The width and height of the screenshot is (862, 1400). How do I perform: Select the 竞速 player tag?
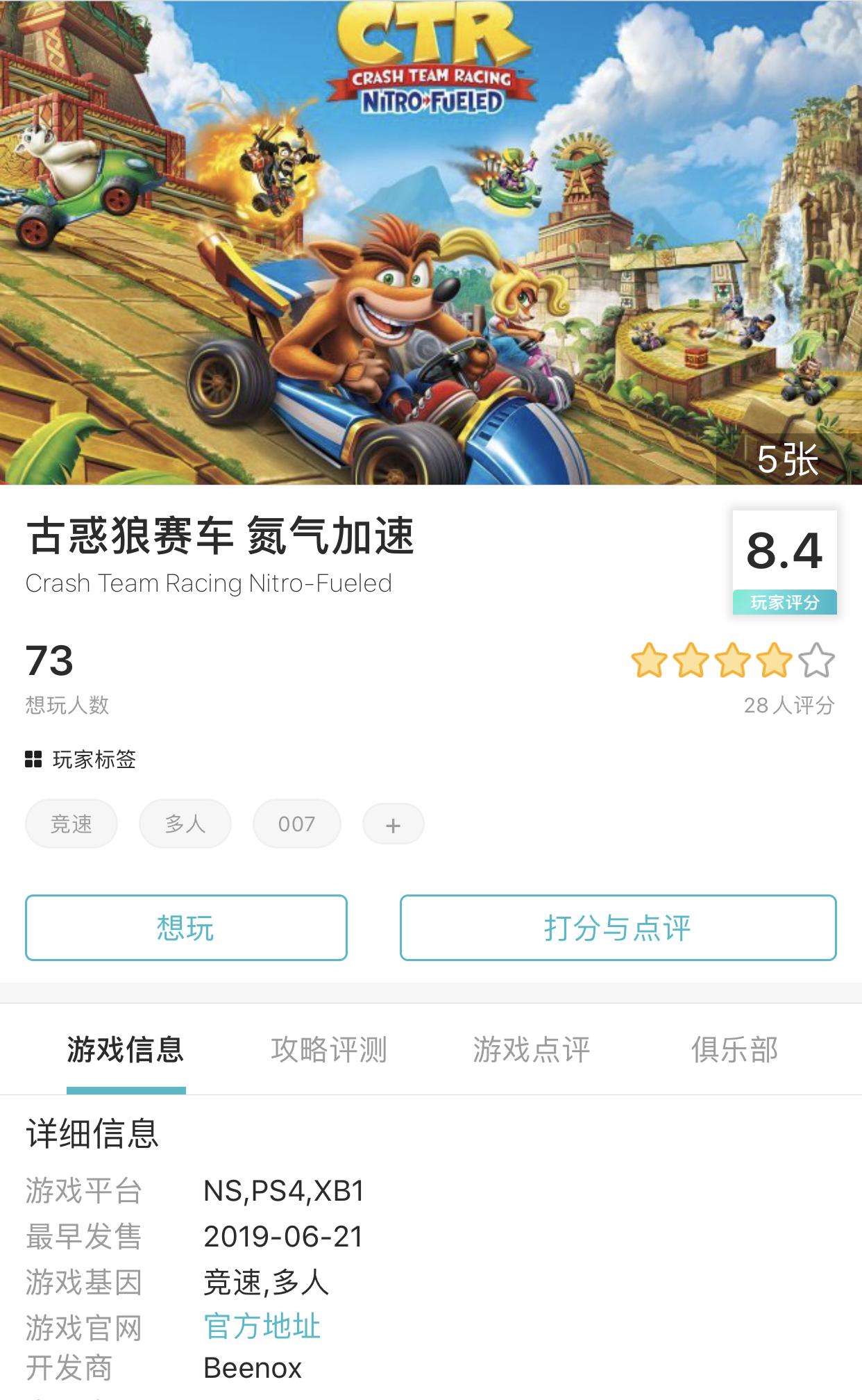coord(71,824)
